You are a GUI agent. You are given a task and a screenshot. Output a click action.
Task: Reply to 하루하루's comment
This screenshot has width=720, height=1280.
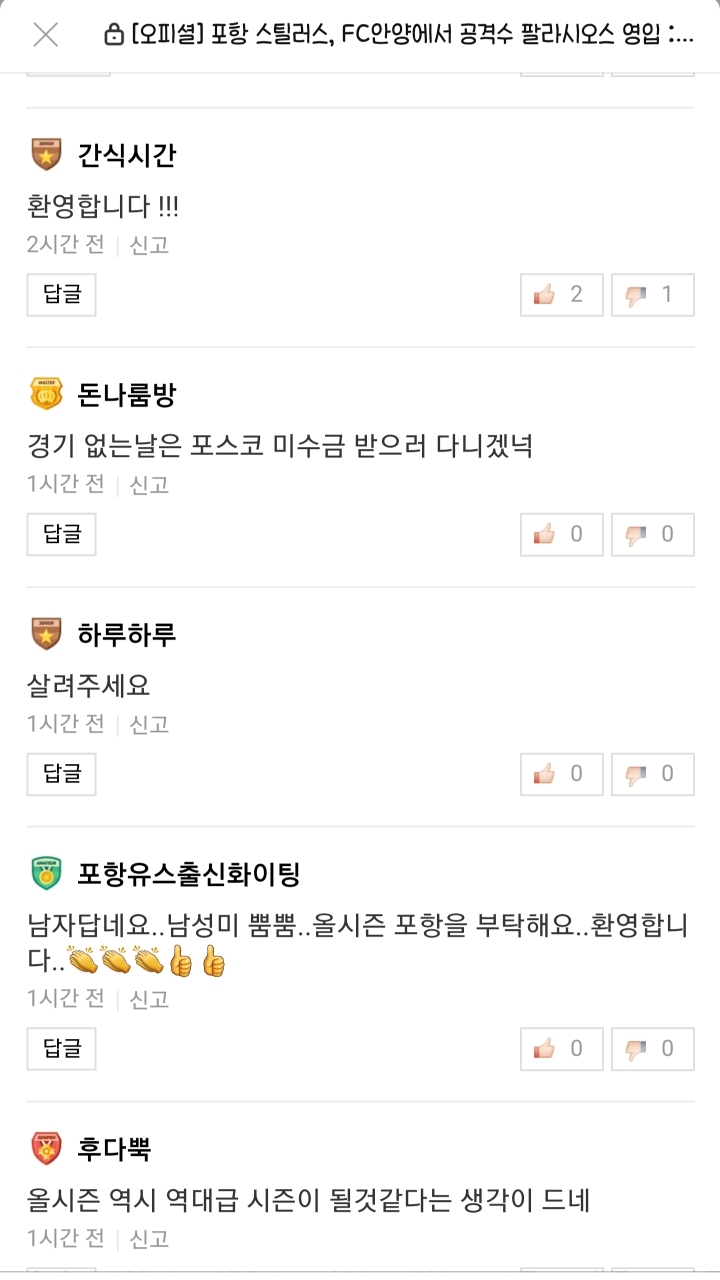coord(61,774)
